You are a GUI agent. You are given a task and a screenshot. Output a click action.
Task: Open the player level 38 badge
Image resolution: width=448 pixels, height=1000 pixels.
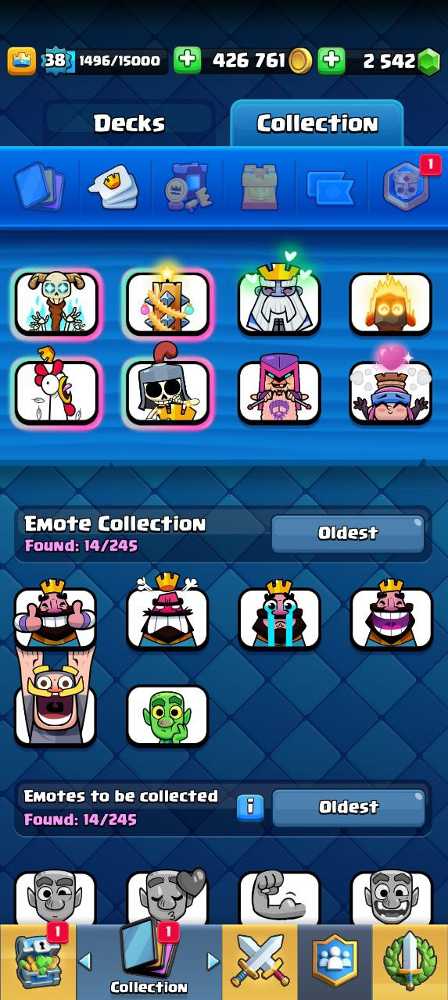coord(55,61)
